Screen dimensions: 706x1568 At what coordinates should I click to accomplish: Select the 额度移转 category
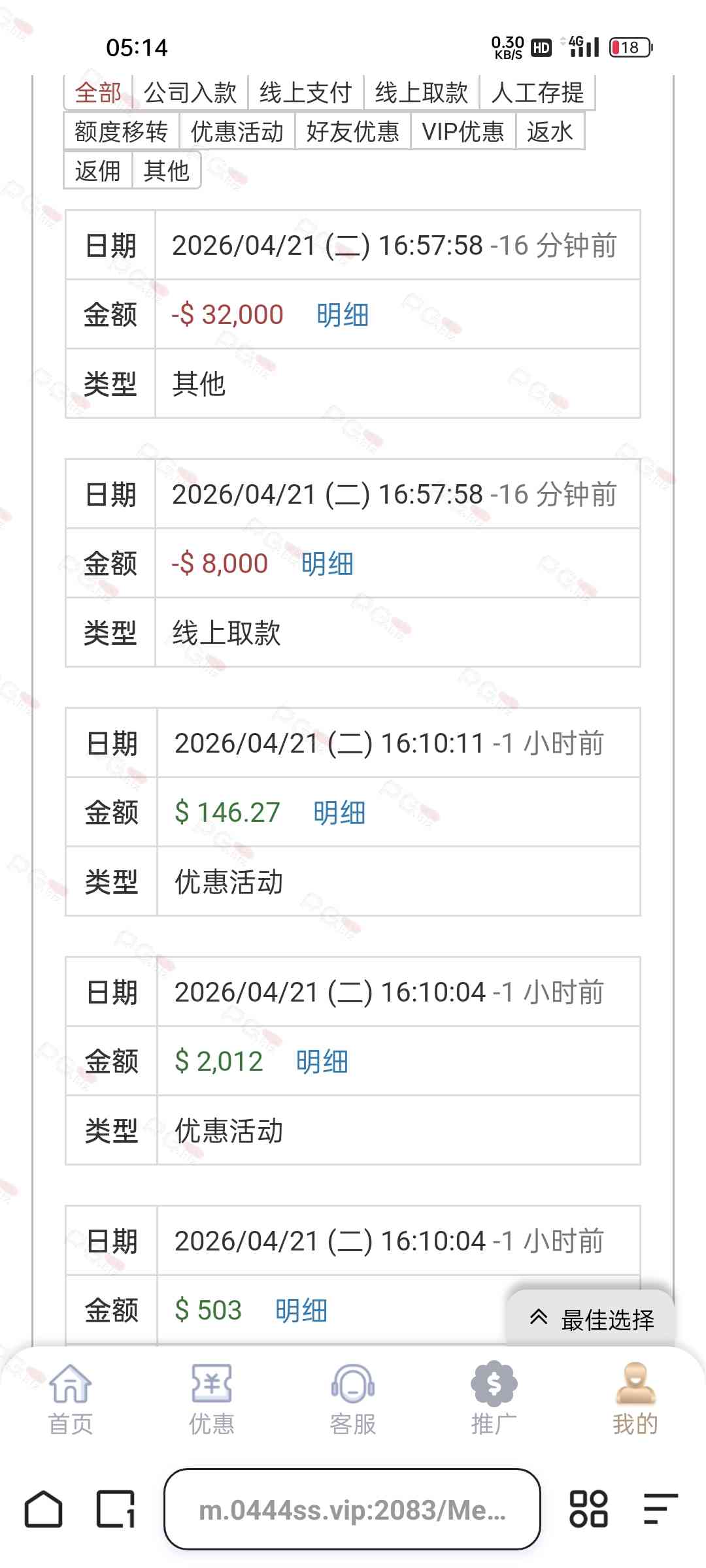click(122, 132)
